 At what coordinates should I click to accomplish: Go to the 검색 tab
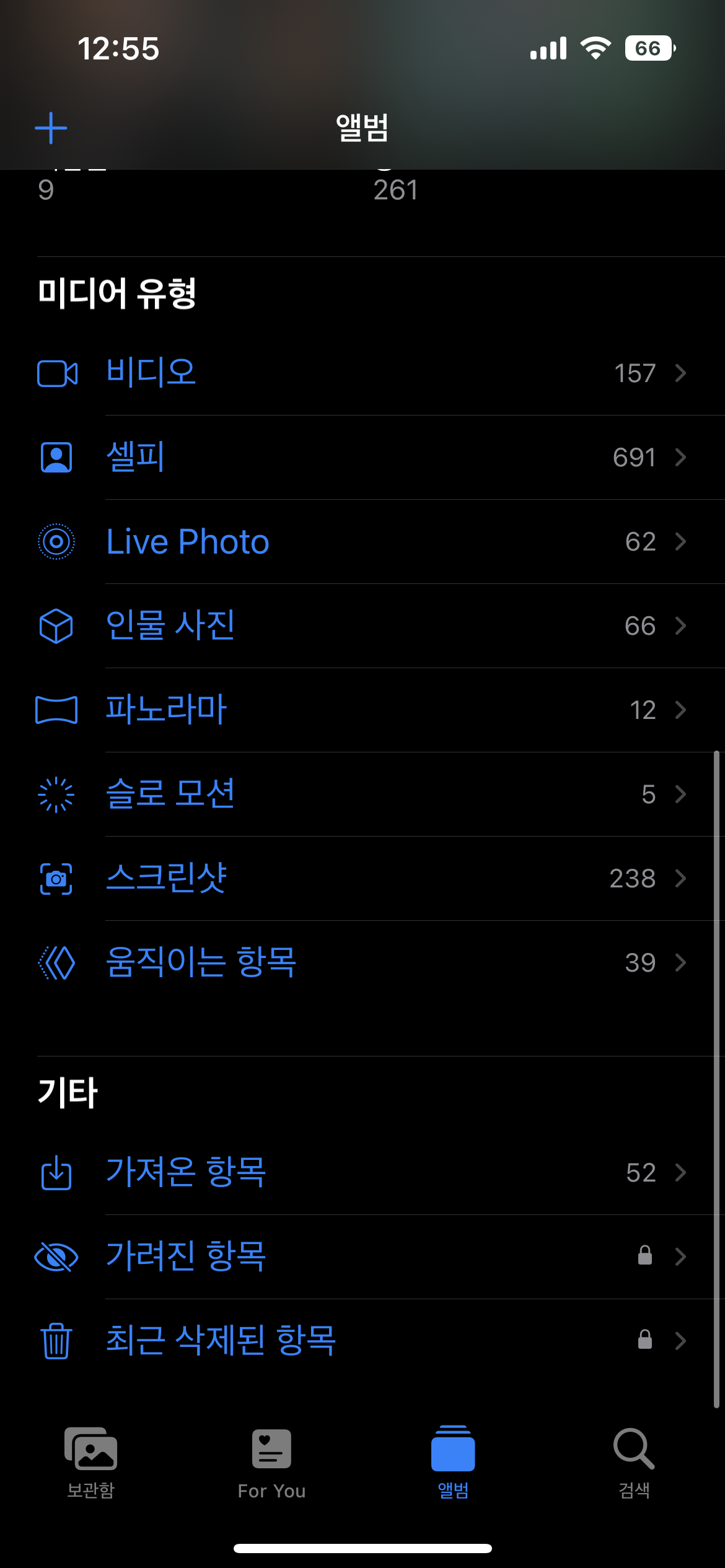[x=634, y=1461]
